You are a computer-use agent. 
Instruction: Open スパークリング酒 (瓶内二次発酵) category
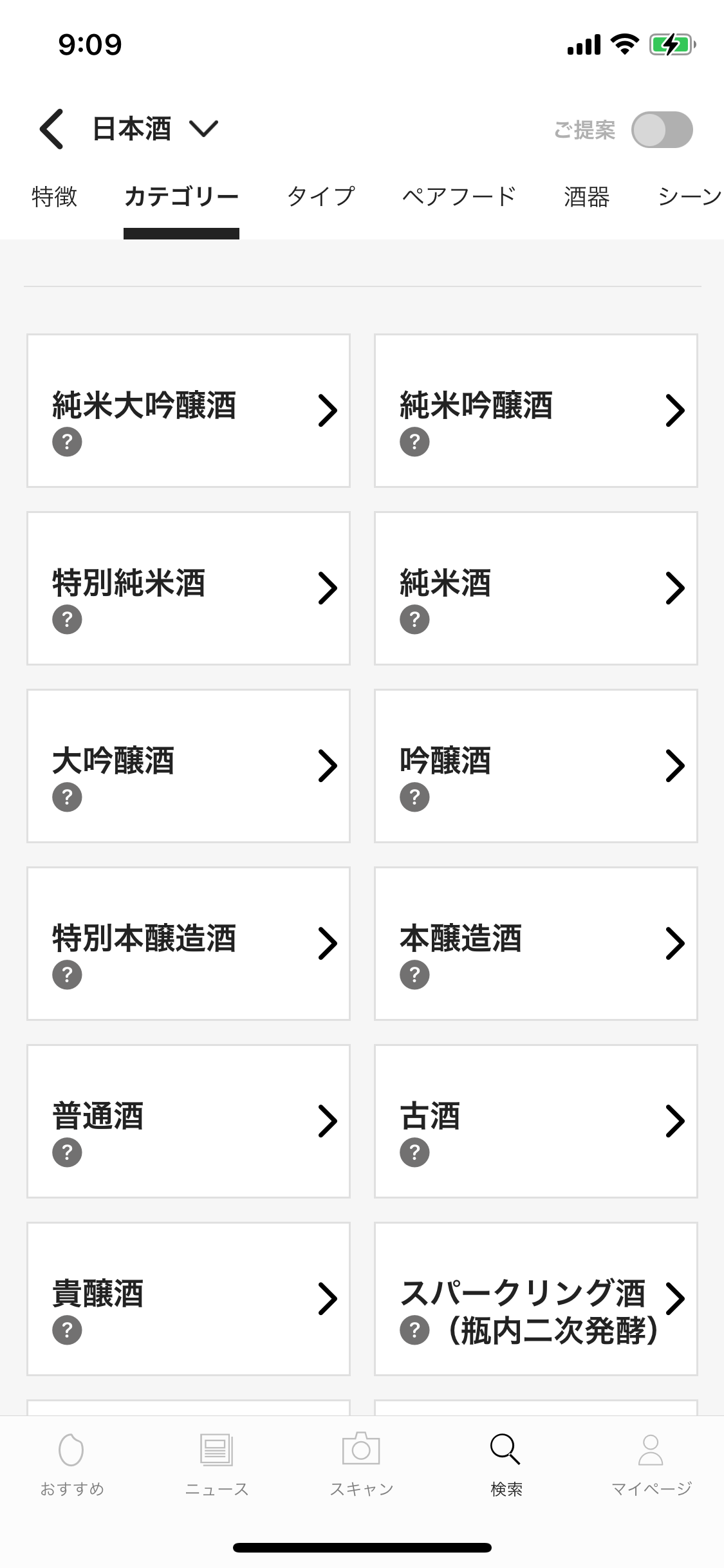(535, 1298)
